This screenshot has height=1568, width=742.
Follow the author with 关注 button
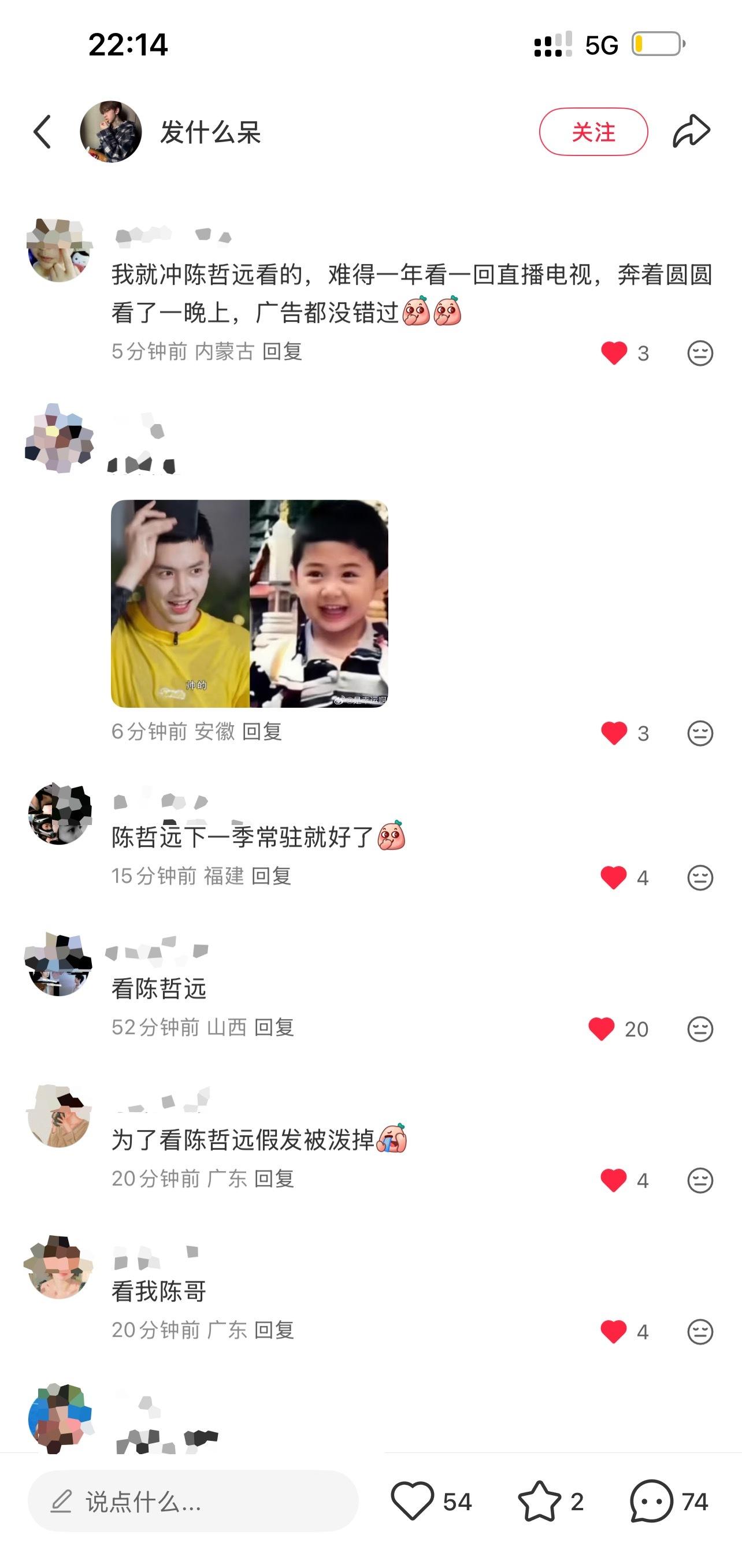[593, 132]
